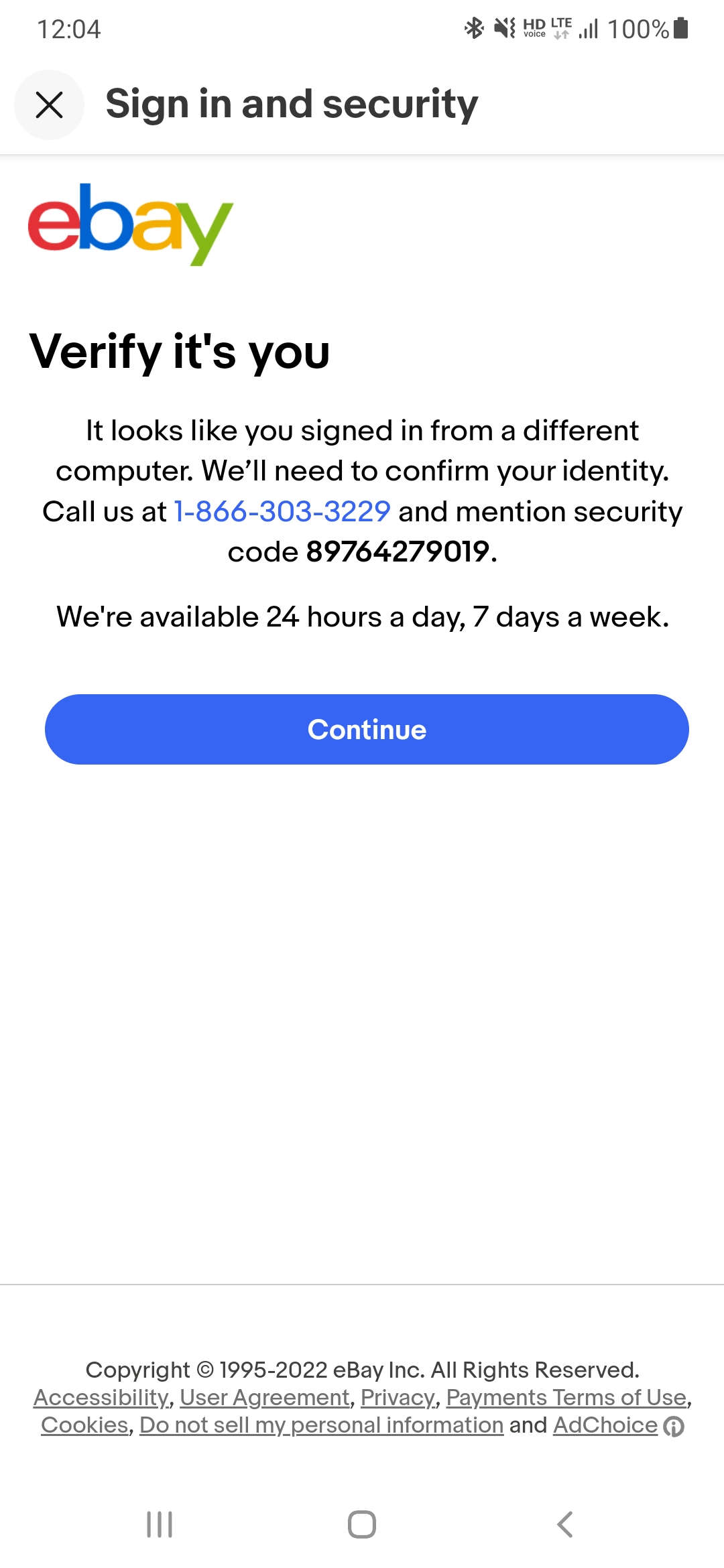Viewport: 724px width, 1568px height.
Task: Open the AdChoice link
Action: coord(605,1425)
